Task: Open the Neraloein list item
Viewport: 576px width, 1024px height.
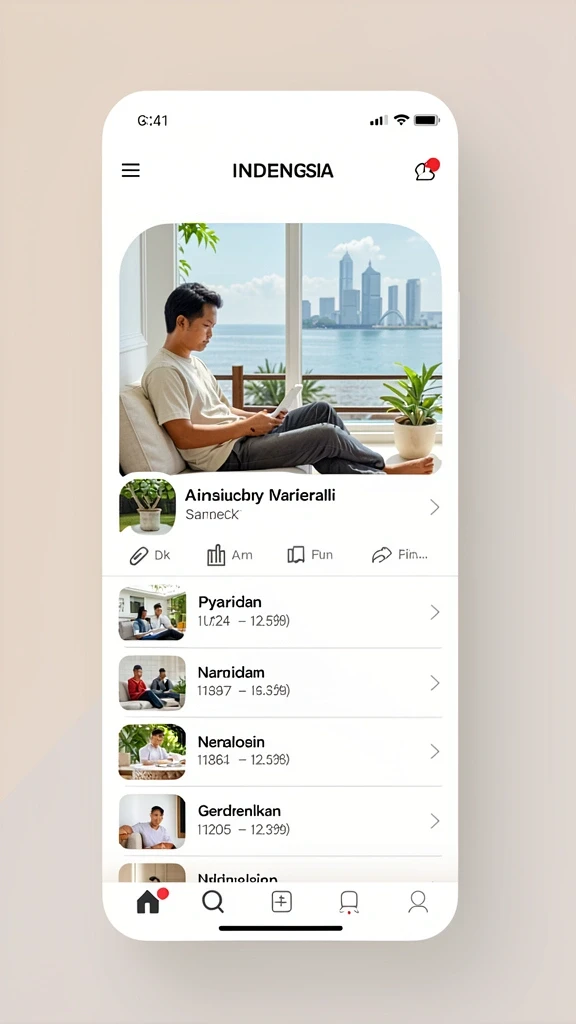Action: click(x=280, y=752)
